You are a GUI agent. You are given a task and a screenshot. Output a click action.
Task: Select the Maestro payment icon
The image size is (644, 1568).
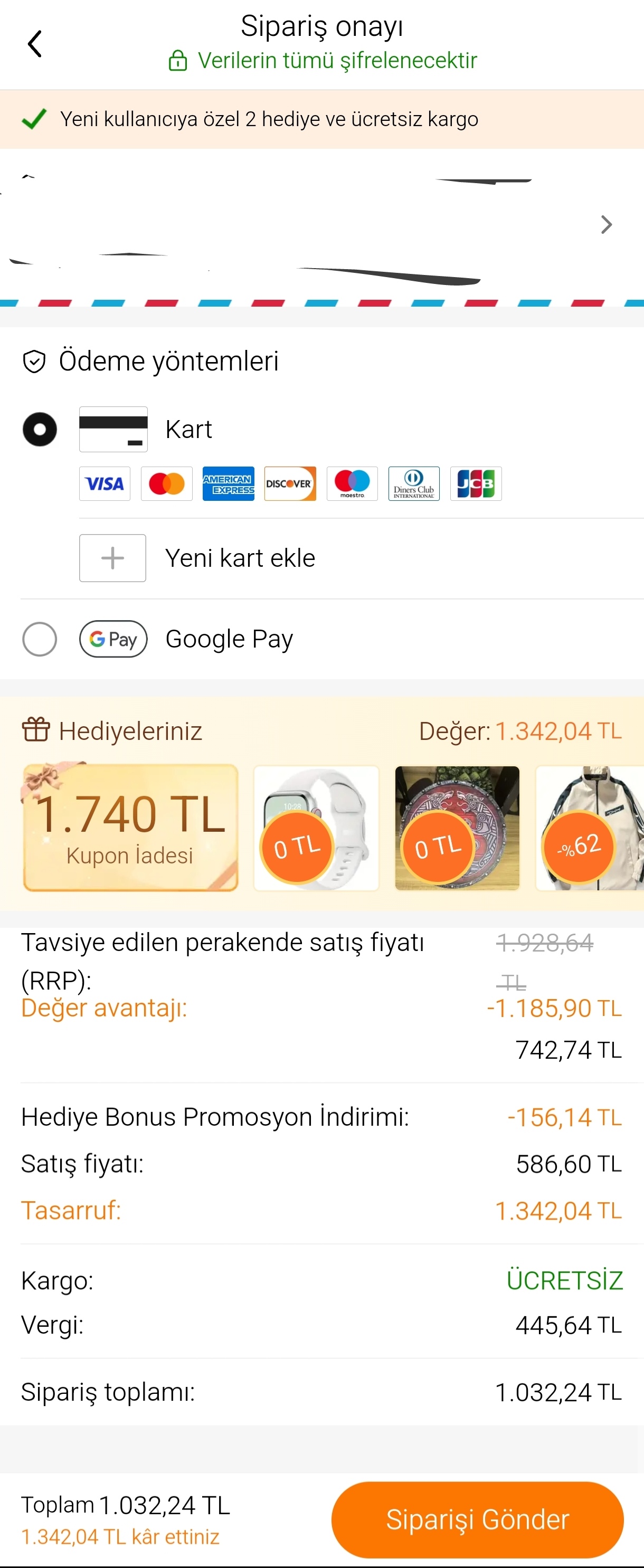click(353, 483)
